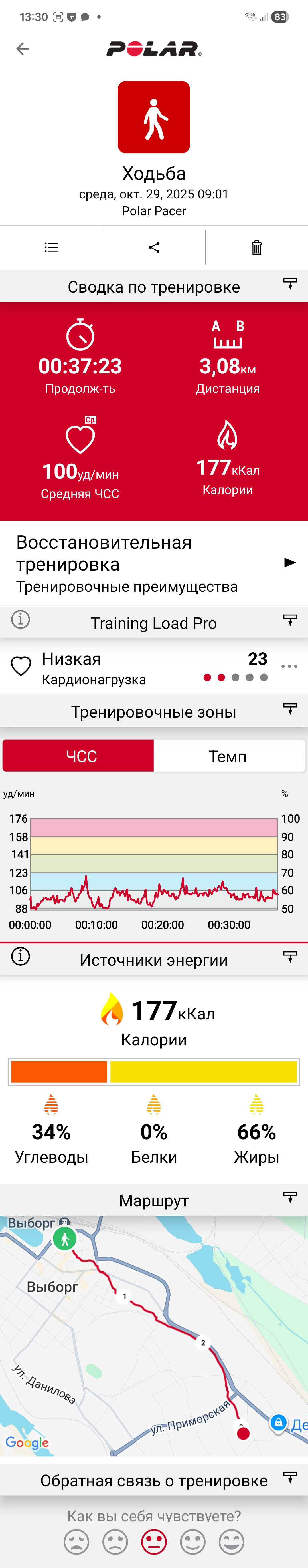Image resolution: width=308 pixels, height=1568 pixels.
Task: Choose the neutral red face feeling
Action: click(154, 1542)
